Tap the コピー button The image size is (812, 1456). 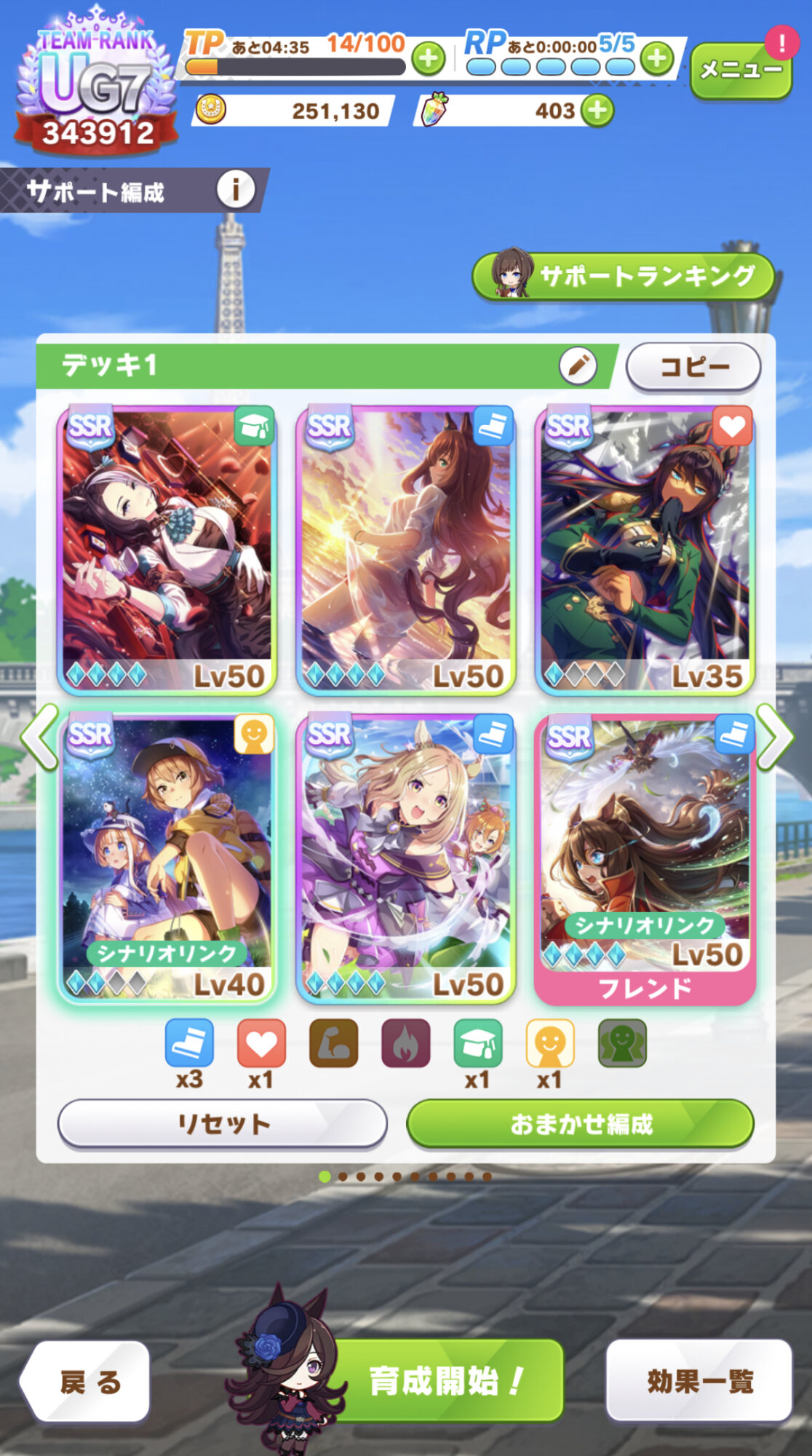pos(693,366)
